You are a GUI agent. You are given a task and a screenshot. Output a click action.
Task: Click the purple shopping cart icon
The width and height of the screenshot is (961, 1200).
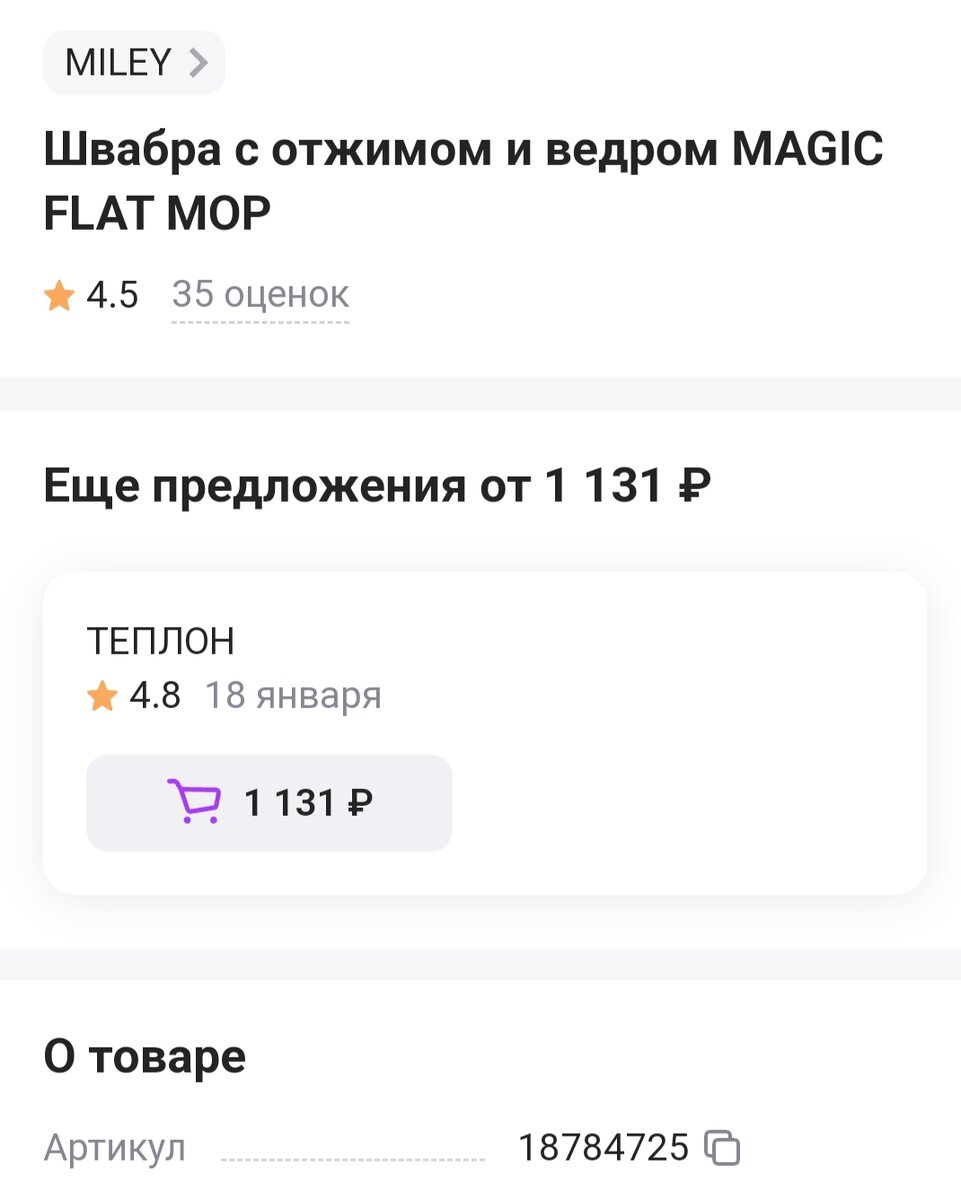[x=196, y=801]
